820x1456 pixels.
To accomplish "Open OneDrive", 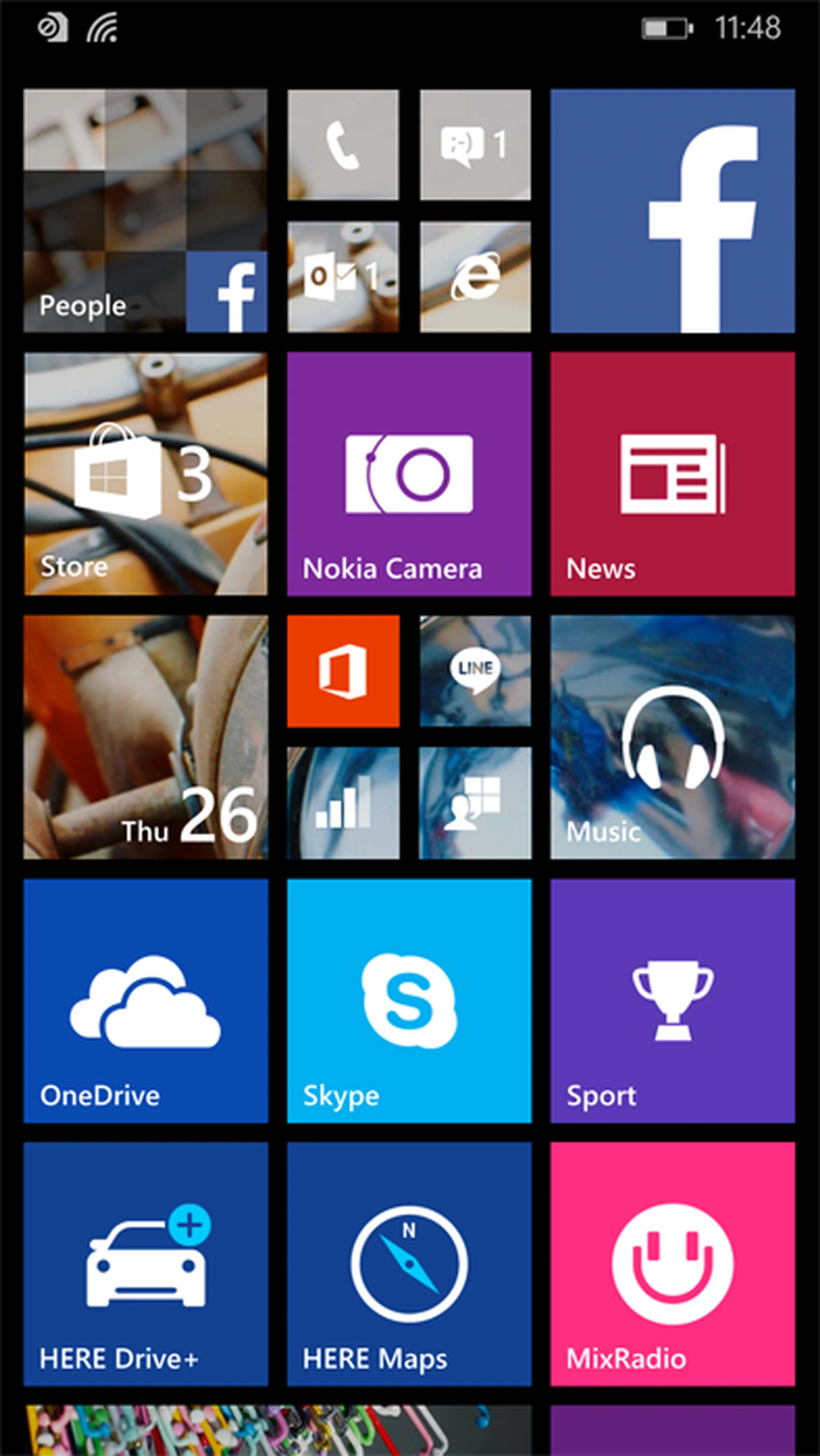I will point(145,1000).
